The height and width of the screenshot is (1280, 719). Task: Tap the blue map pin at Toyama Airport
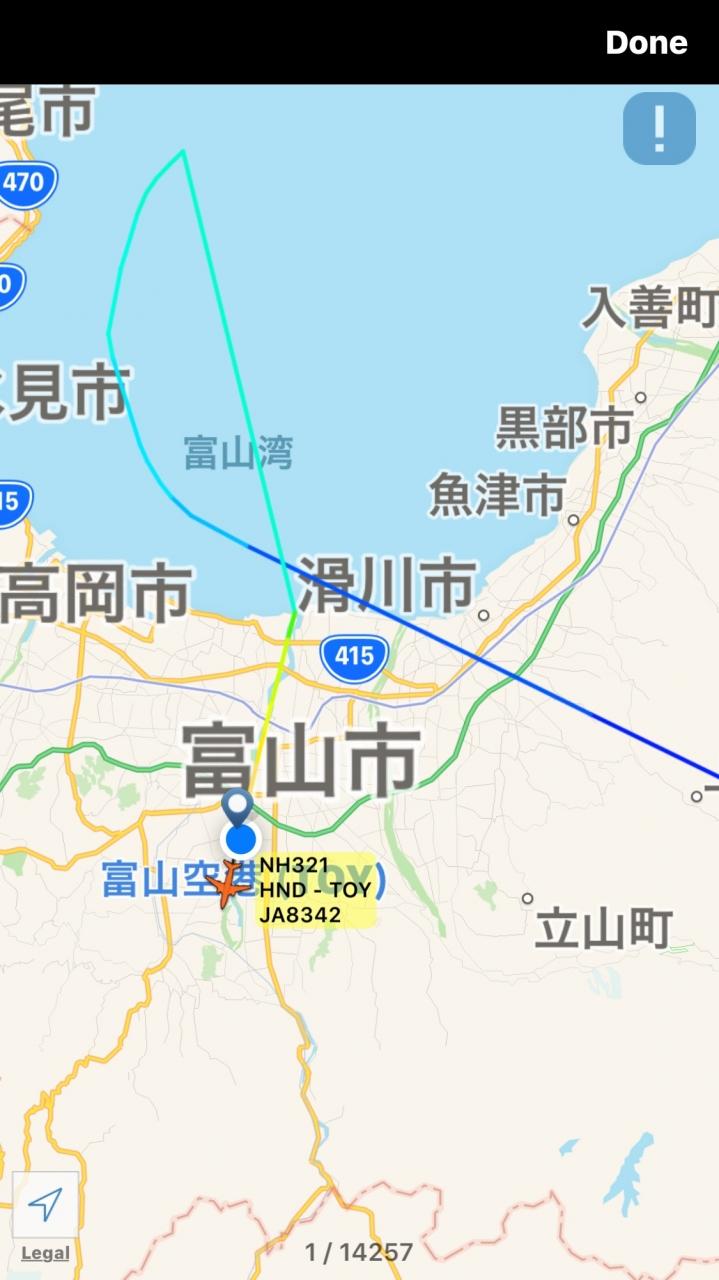coord(238,808)
